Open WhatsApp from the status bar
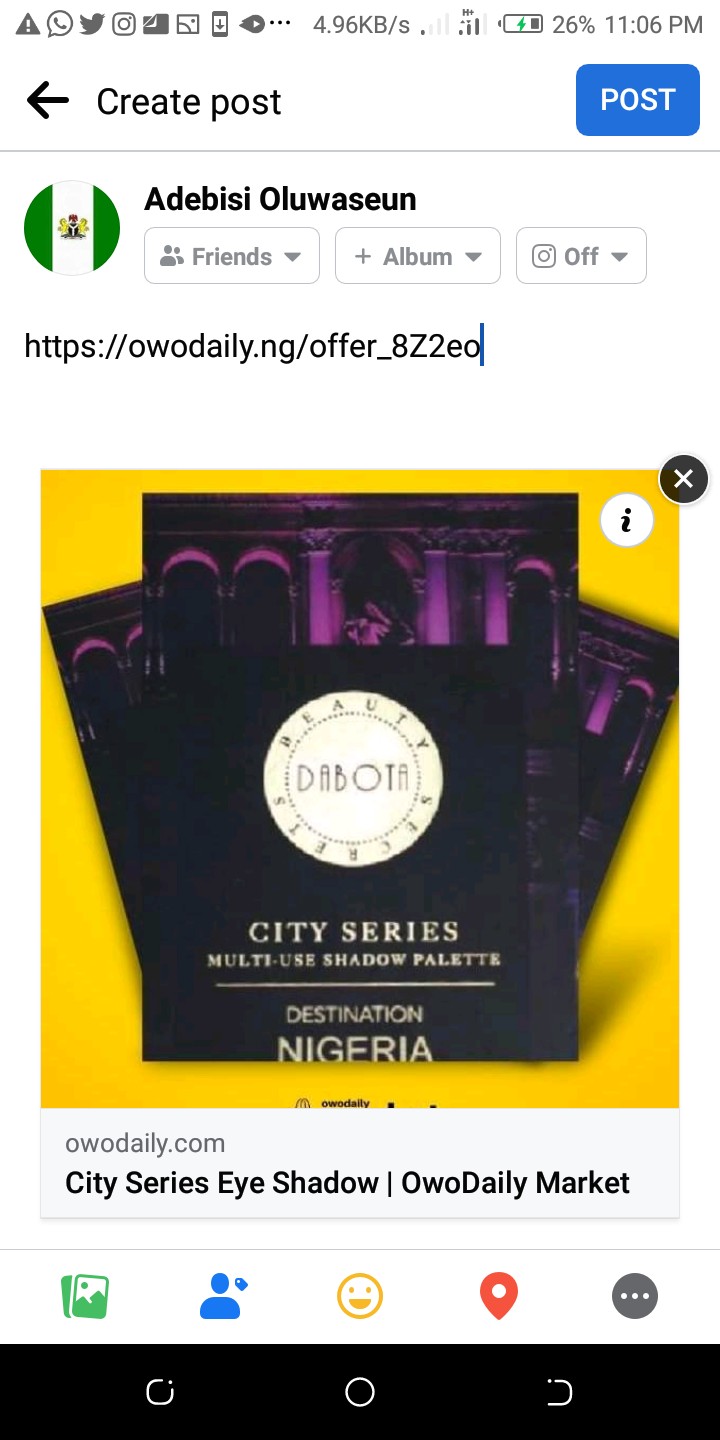 coord(59,23)
